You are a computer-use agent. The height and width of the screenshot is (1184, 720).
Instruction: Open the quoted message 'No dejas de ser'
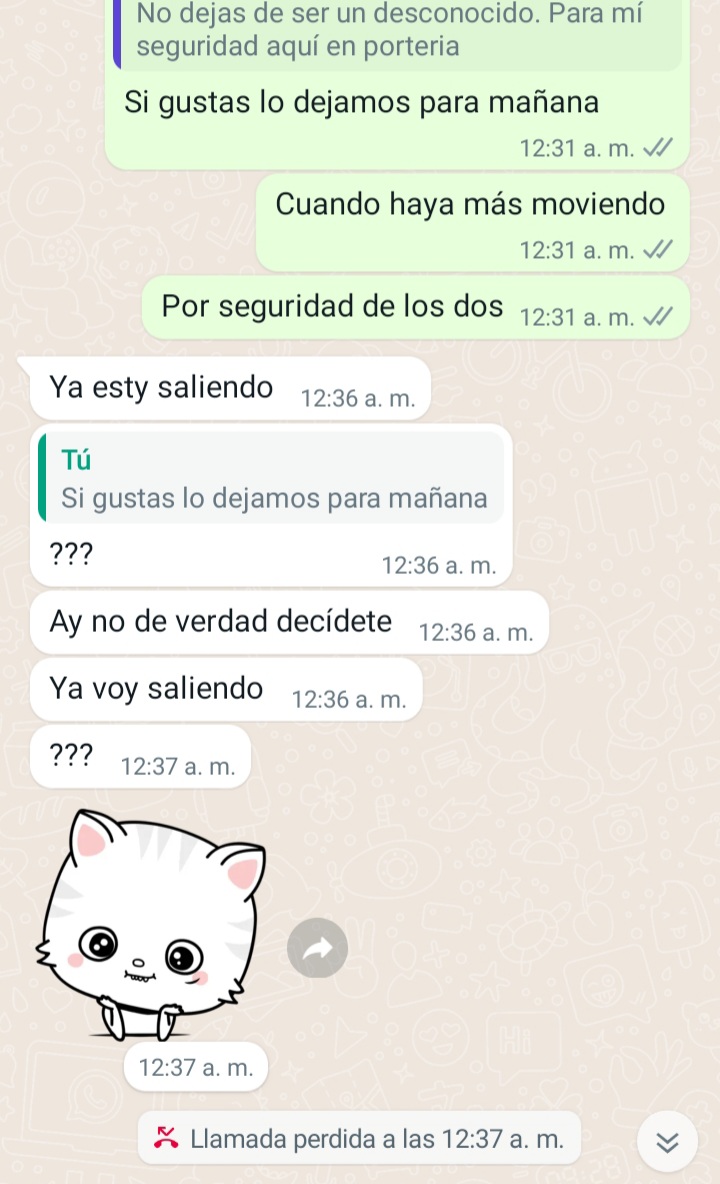400,30
